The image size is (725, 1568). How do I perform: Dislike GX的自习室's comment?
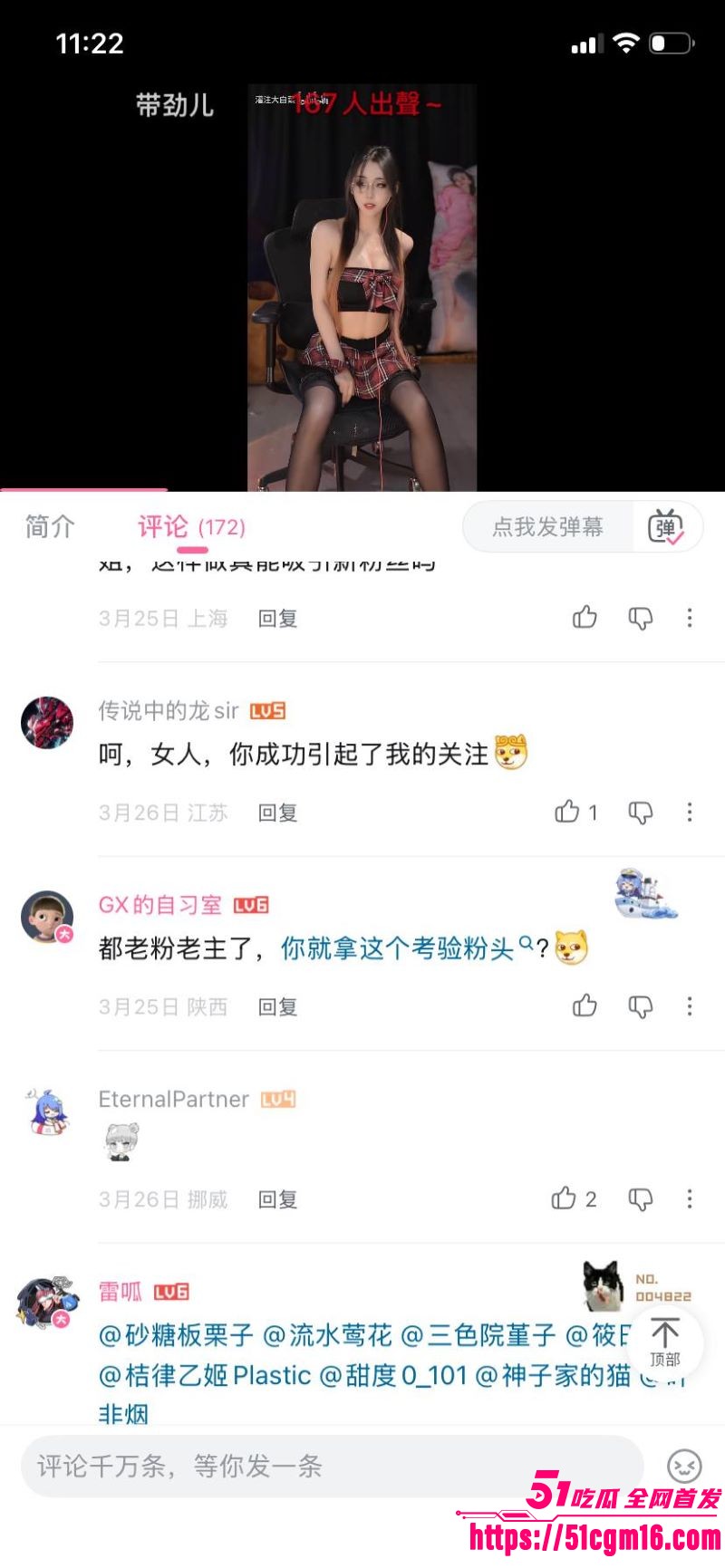[640, 1005]
